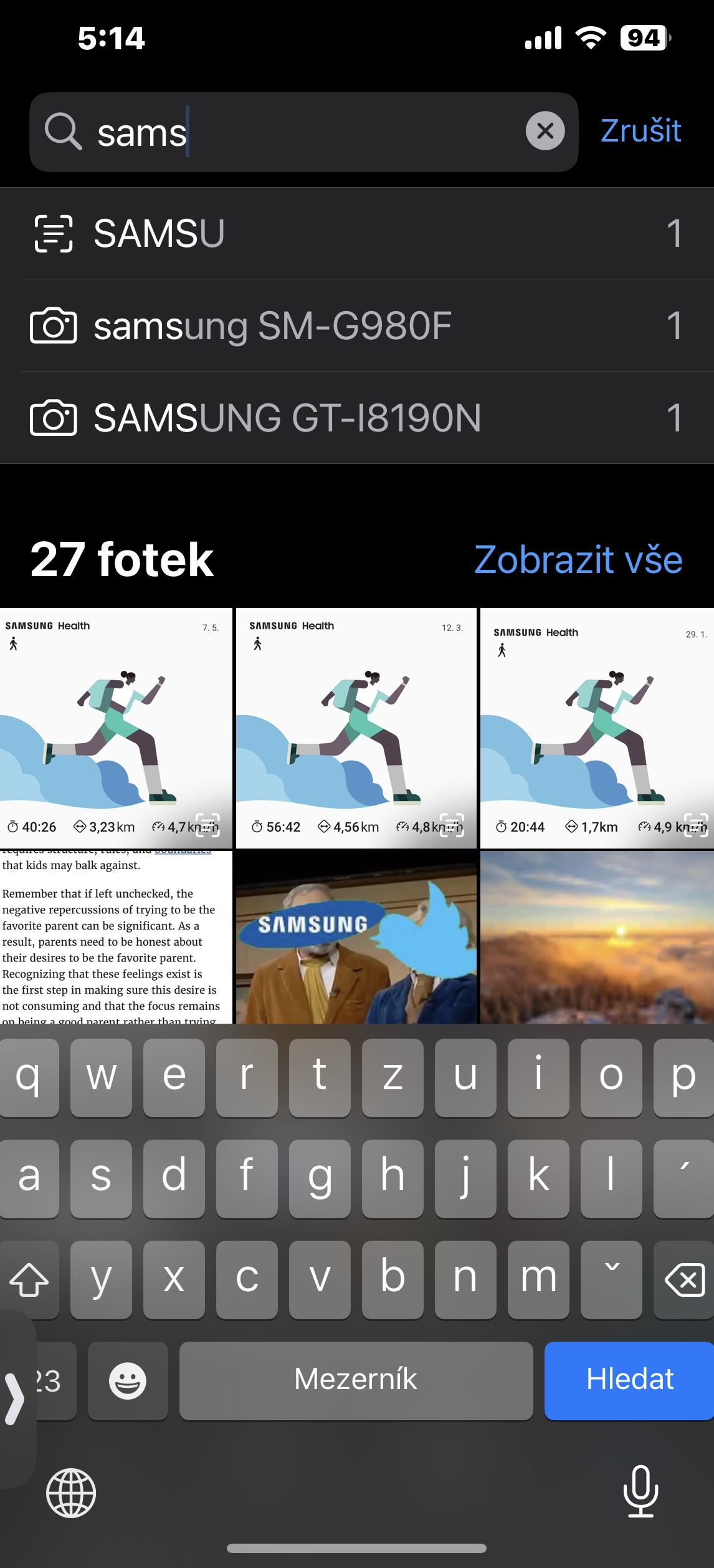Start dictation with the microphone icon

coord(640,1491)
